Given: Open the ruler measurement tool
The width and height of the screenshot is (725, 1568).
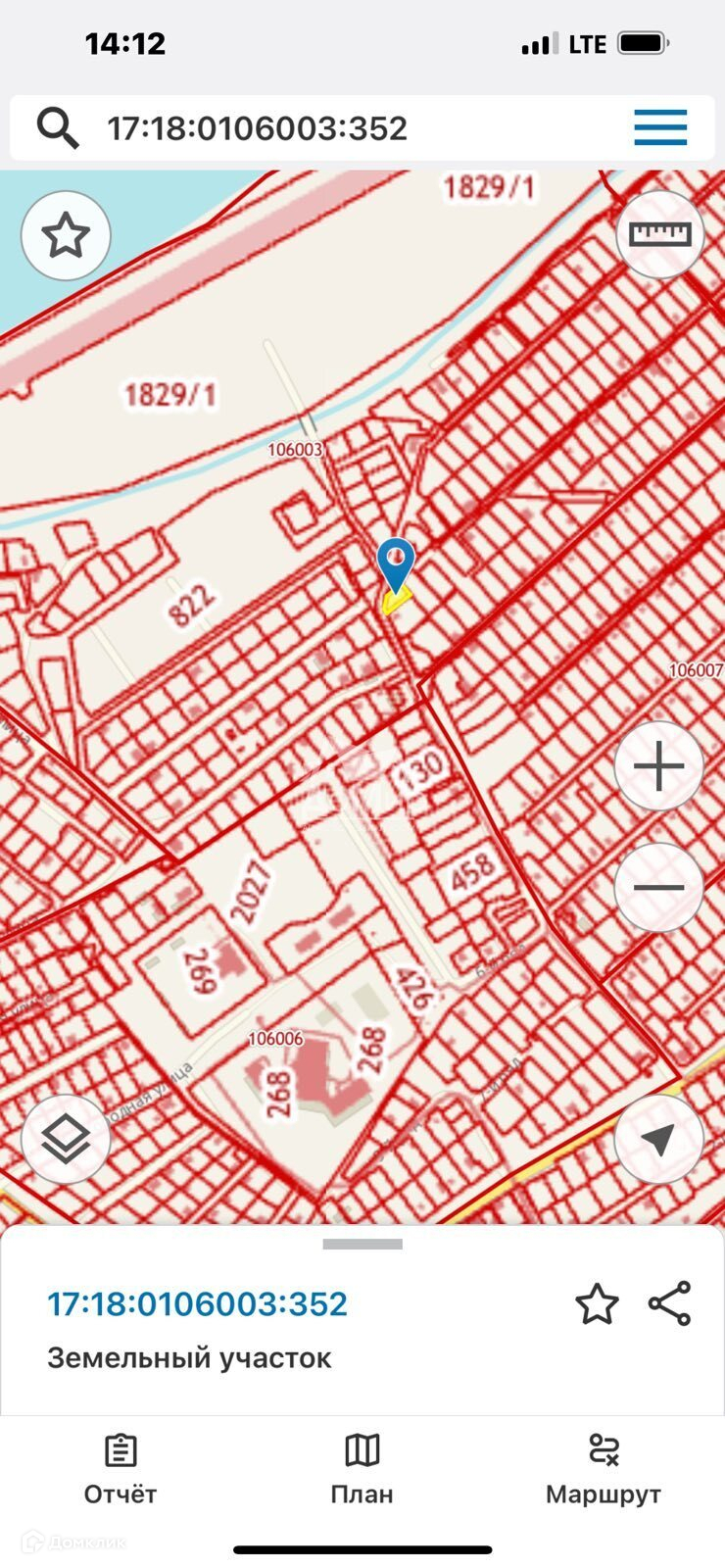Looking at the screenshot, I should pos(659,235).
